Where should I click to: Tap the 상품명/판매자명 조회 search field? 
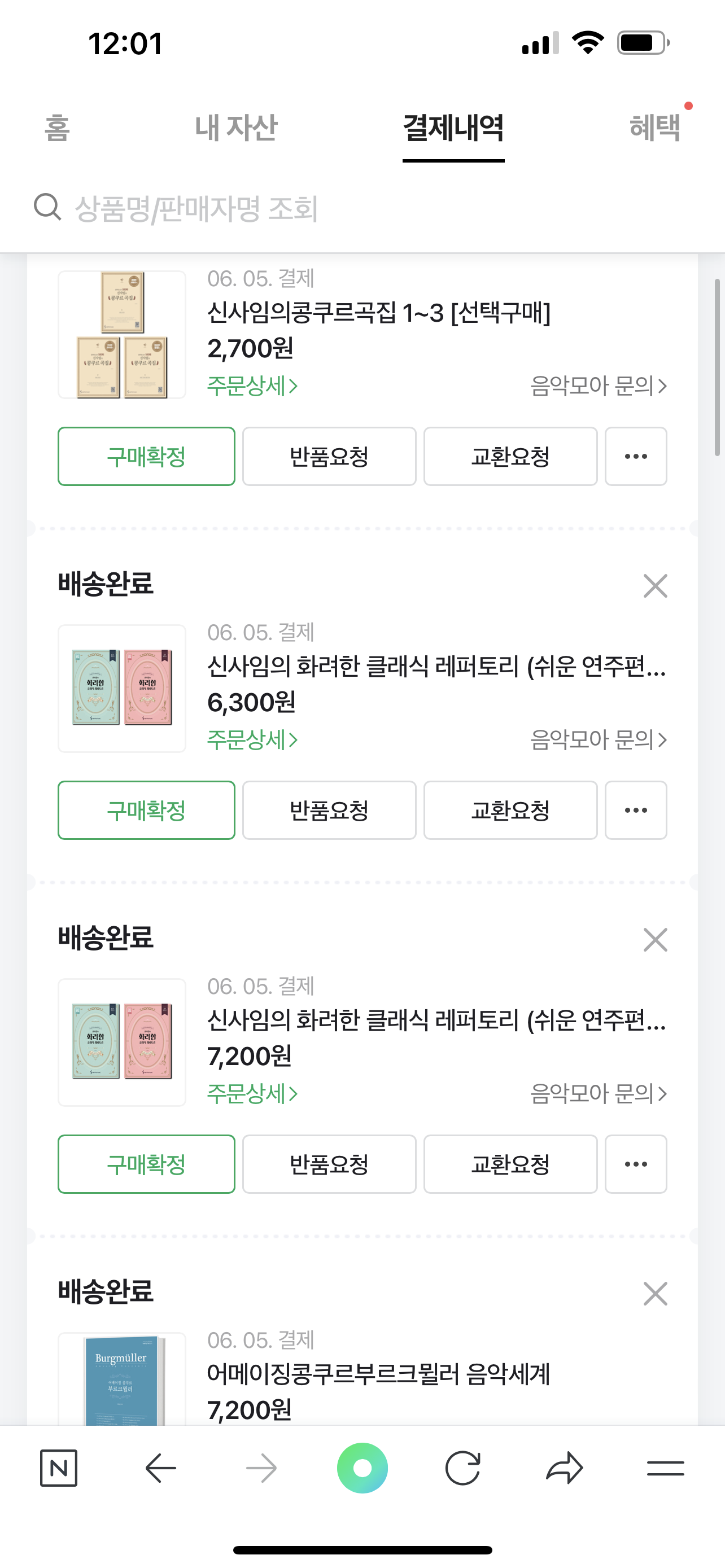point(362,208)
